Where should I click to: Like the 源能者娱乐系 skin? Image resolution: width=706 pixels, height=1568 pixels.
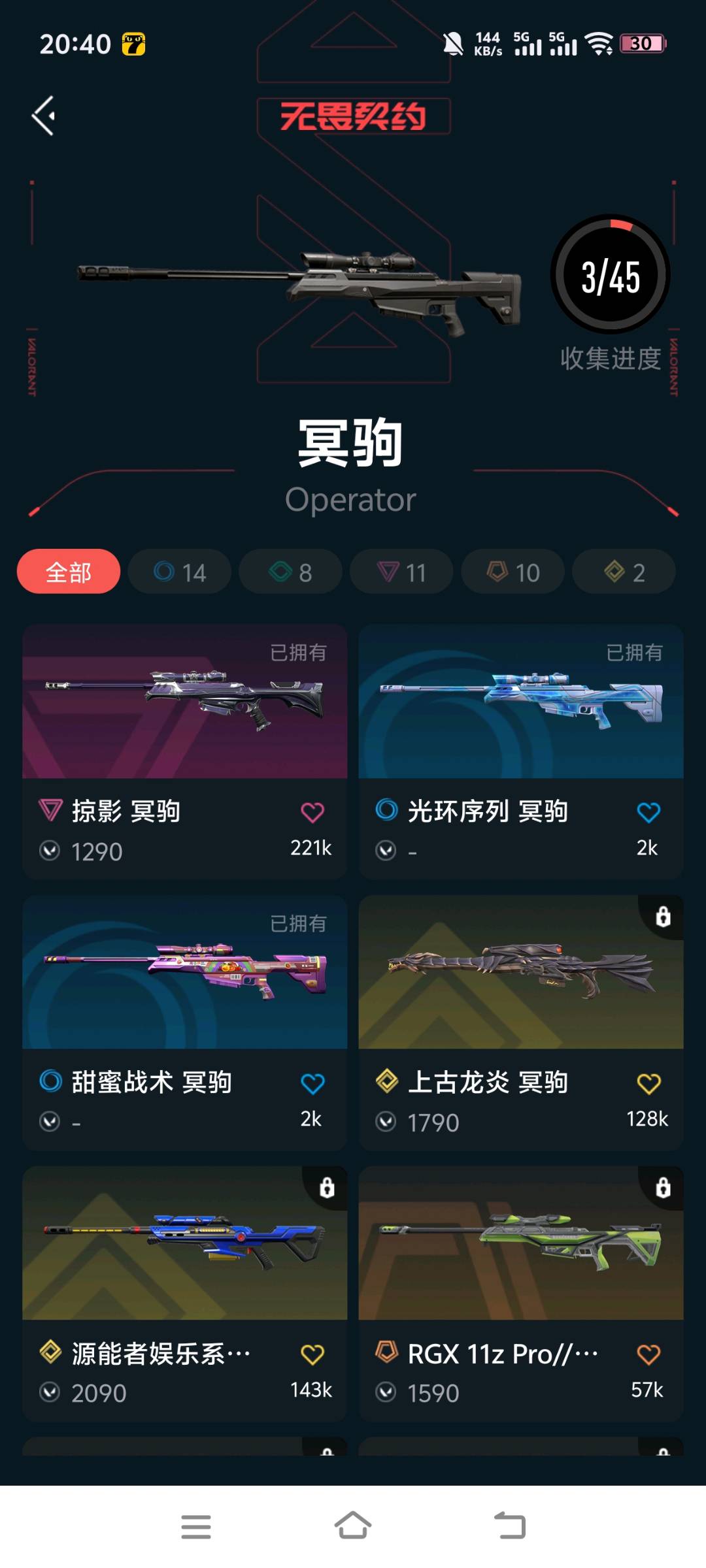point(312,1354)
